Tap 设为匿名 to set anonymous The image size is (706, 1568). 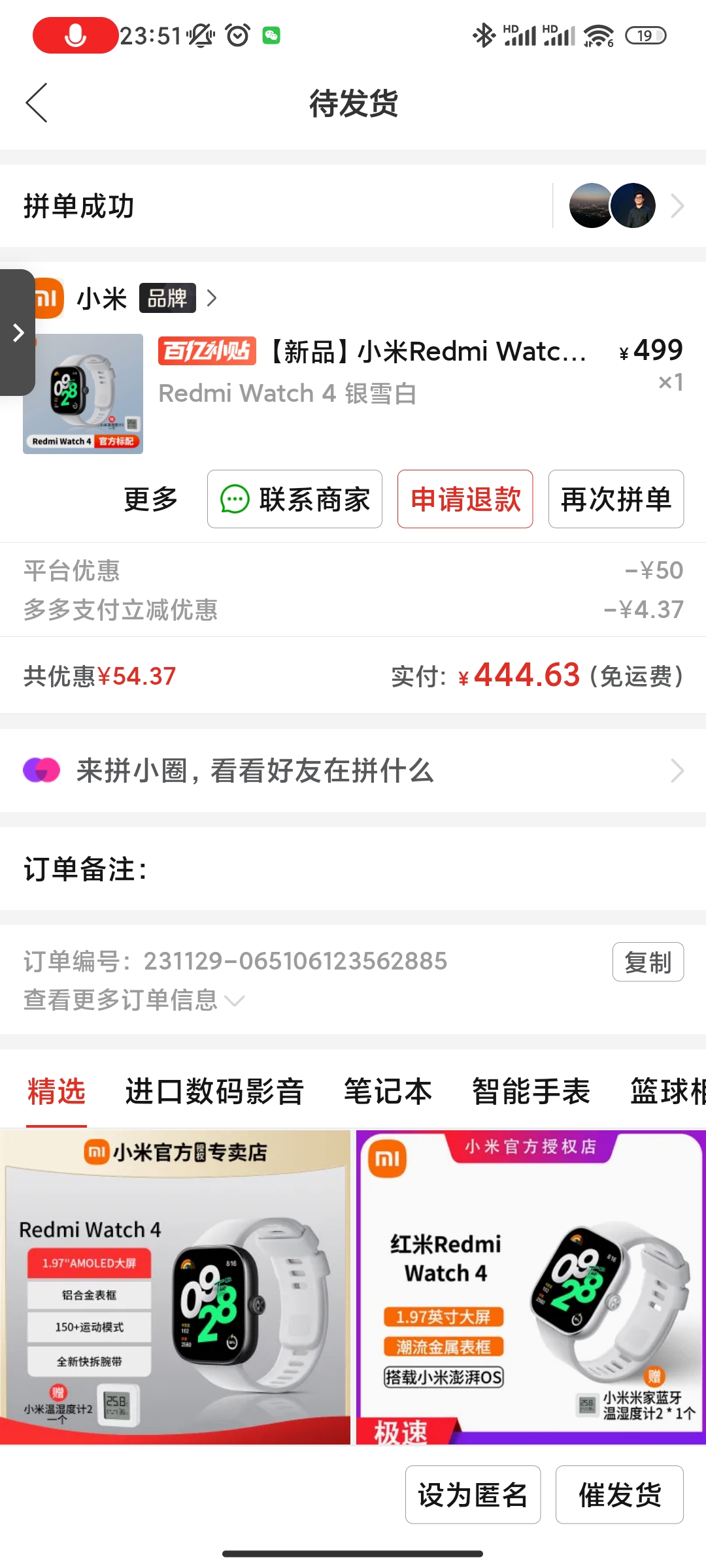(x=473, y=1494)
